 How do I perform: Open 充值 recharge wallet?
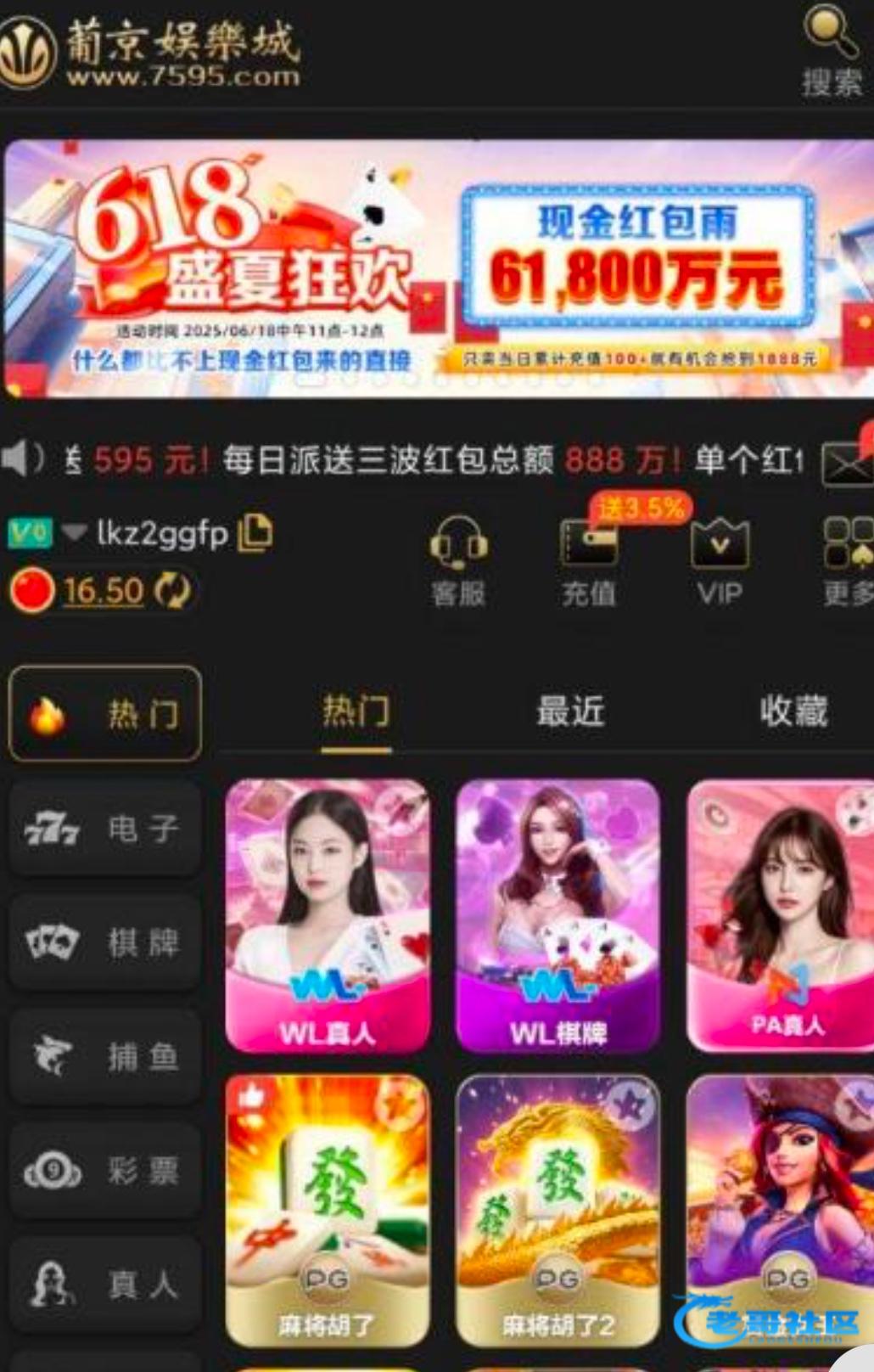click(x=589, y=560)
